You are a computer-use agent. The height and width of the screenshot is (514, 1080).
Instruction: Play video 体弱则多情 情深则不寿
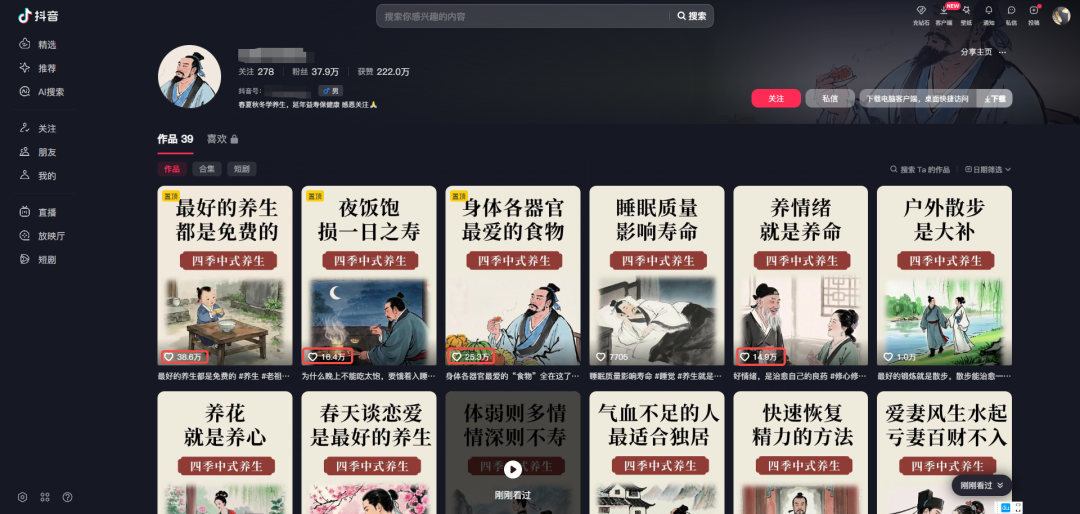tap(512, 468)
